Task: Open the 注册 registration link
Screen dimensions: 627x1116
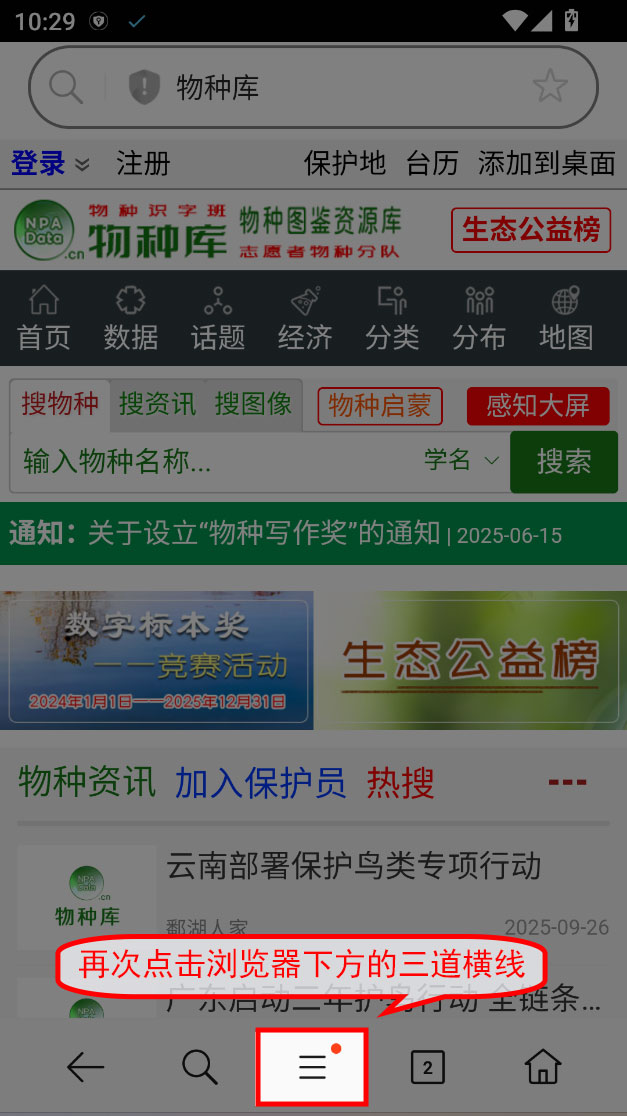Action: point(143,163)
